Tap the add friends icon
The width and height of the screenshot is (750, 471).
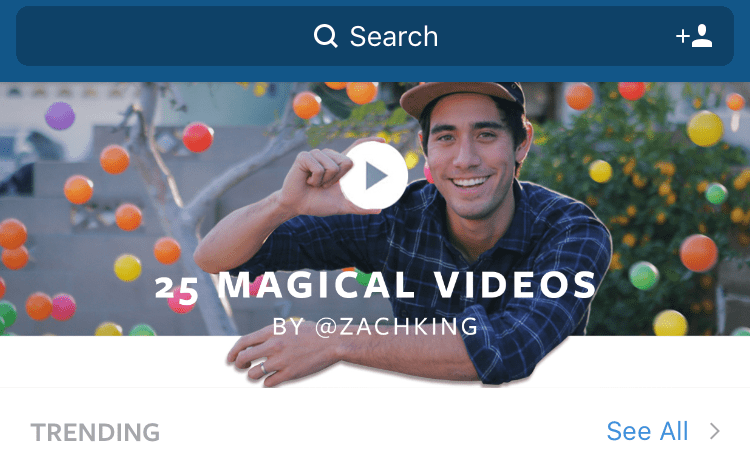coord(694,37)
